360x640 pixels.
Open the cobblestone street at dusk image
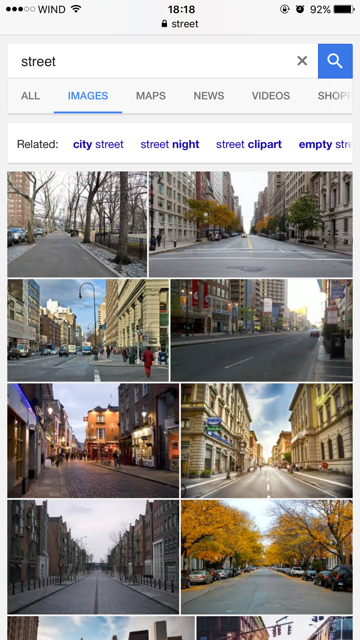click(93, 440)
